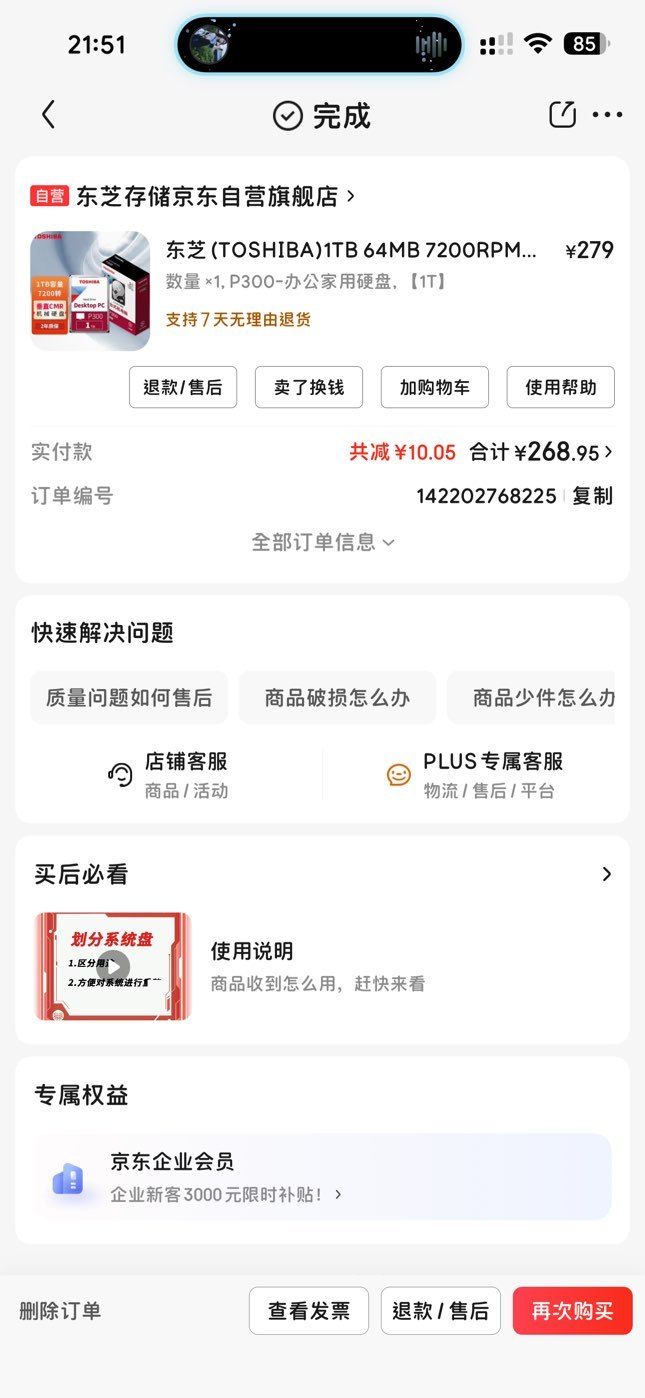Contact PLUS专属客服
645x1398 pixels.
click(475, 775)
